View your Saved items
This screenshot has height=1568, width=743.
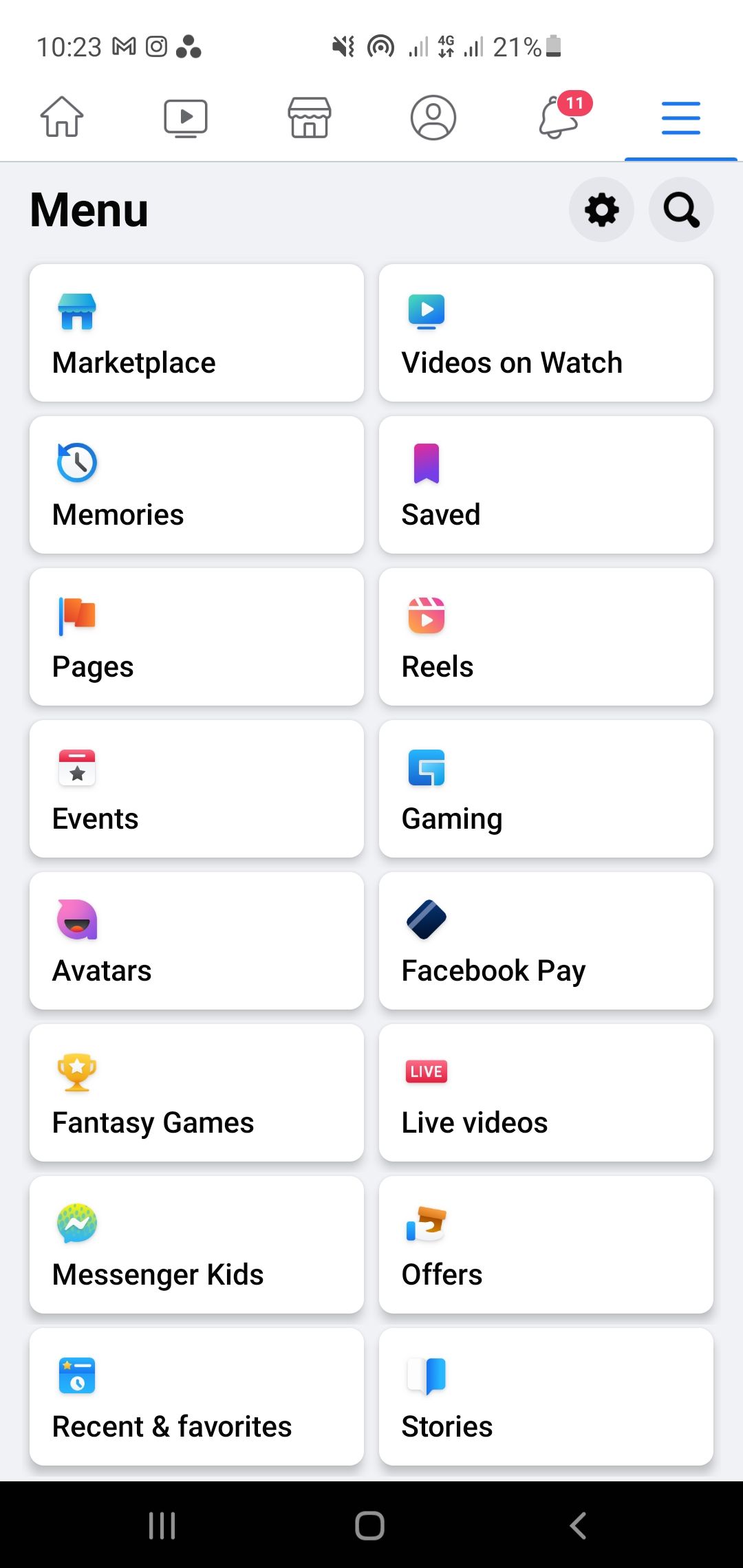point(546,484)
